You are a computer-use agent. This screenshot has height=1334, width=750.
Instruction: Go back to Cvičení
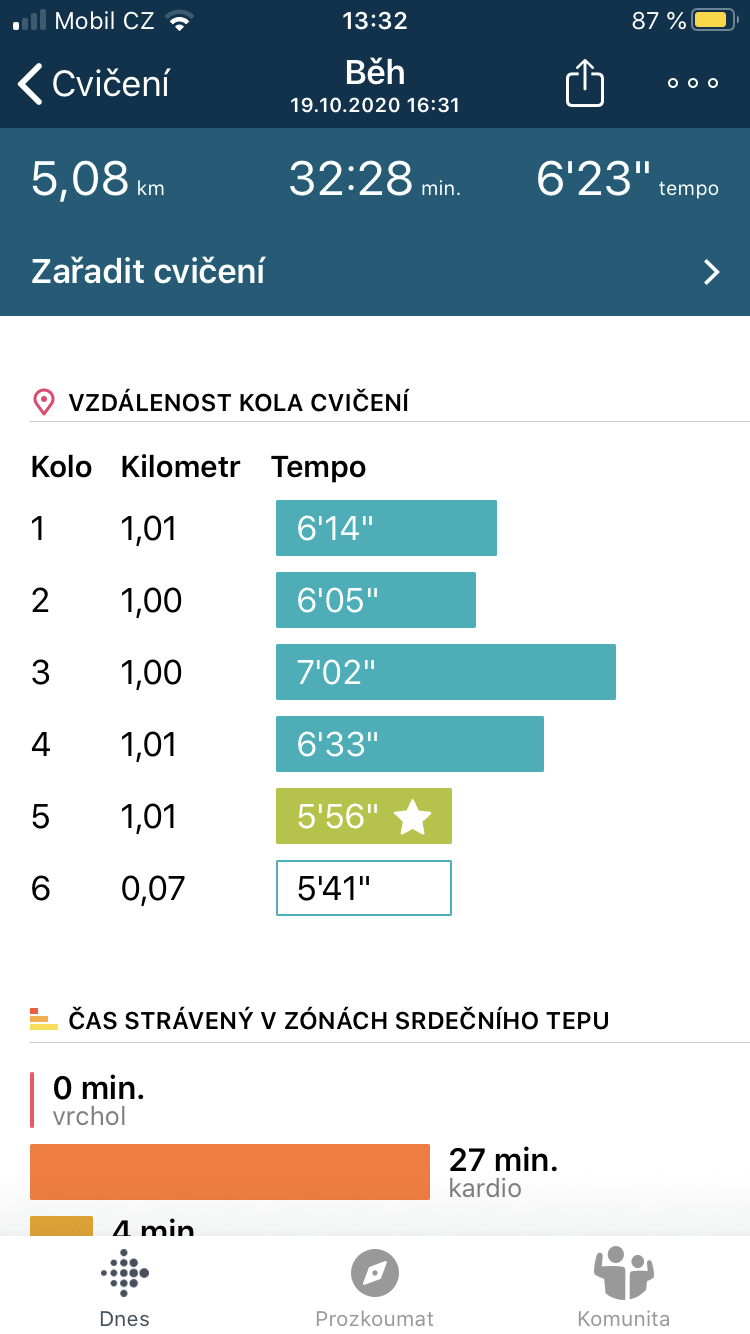coord(94,84)
